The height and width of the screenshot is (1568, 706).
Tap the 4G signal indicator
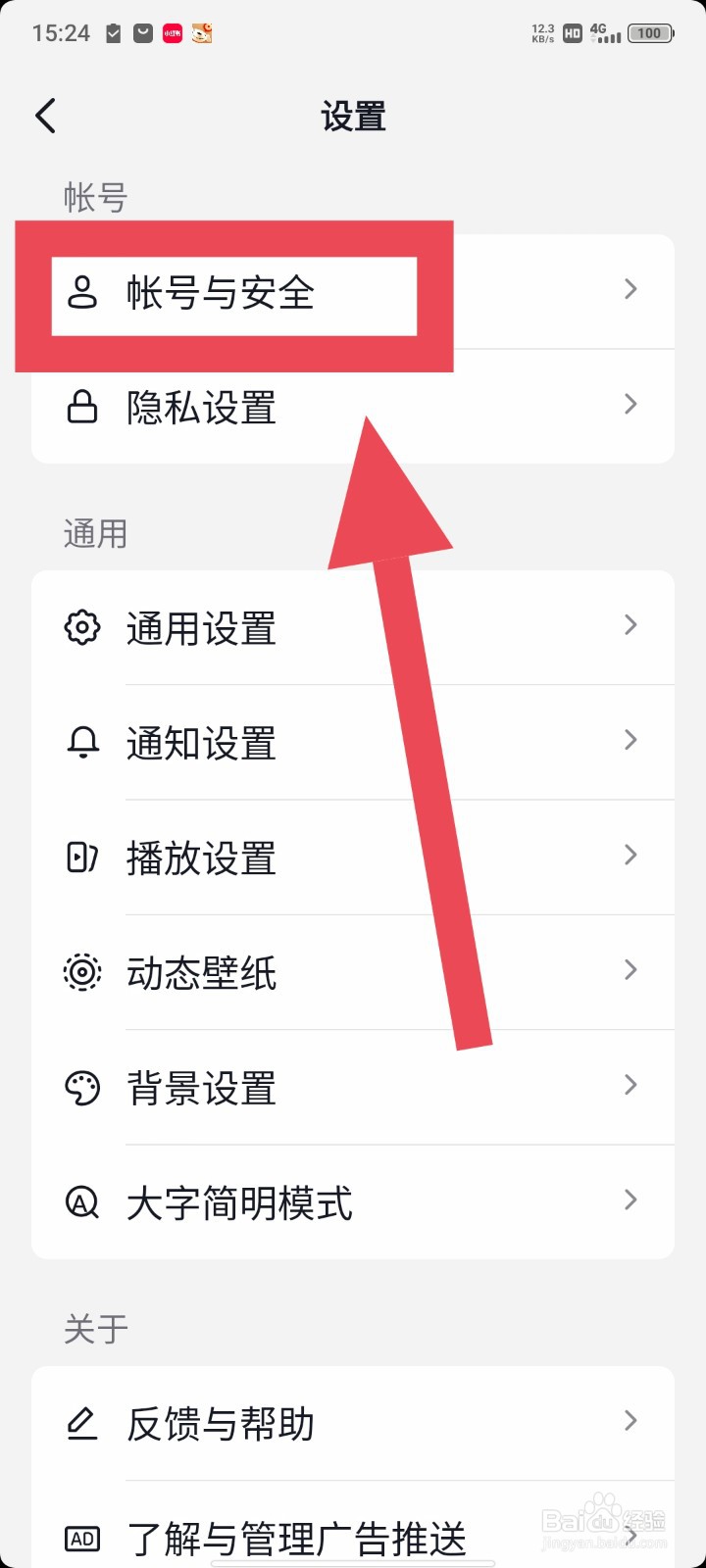coord(601,32)
